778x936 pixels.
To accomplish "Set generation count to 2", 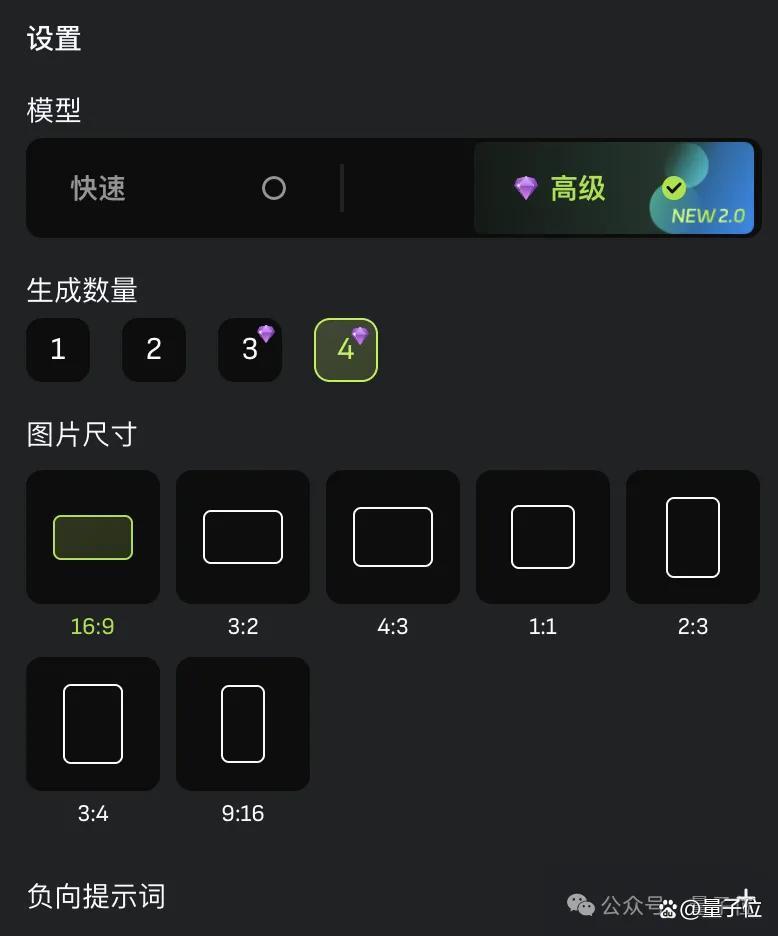I will (154, 350).
